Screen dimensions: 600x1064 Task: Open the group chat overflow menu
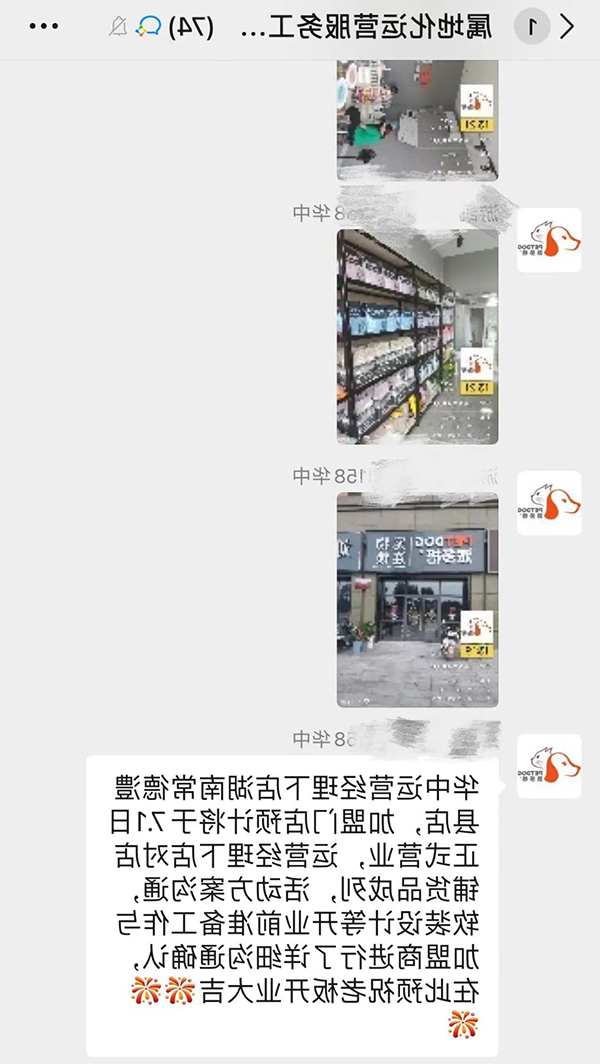43,27
